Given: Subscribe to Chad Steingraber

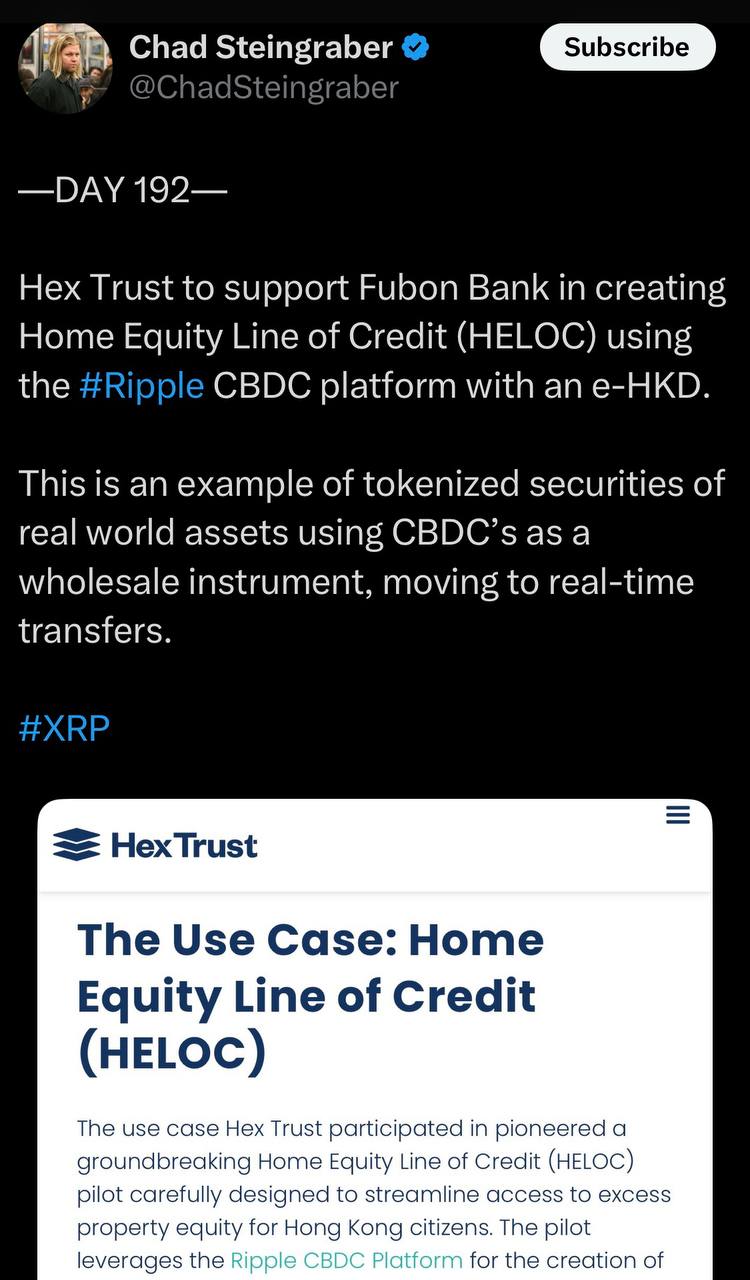Looking at the screenshot, I should [627, 47].
